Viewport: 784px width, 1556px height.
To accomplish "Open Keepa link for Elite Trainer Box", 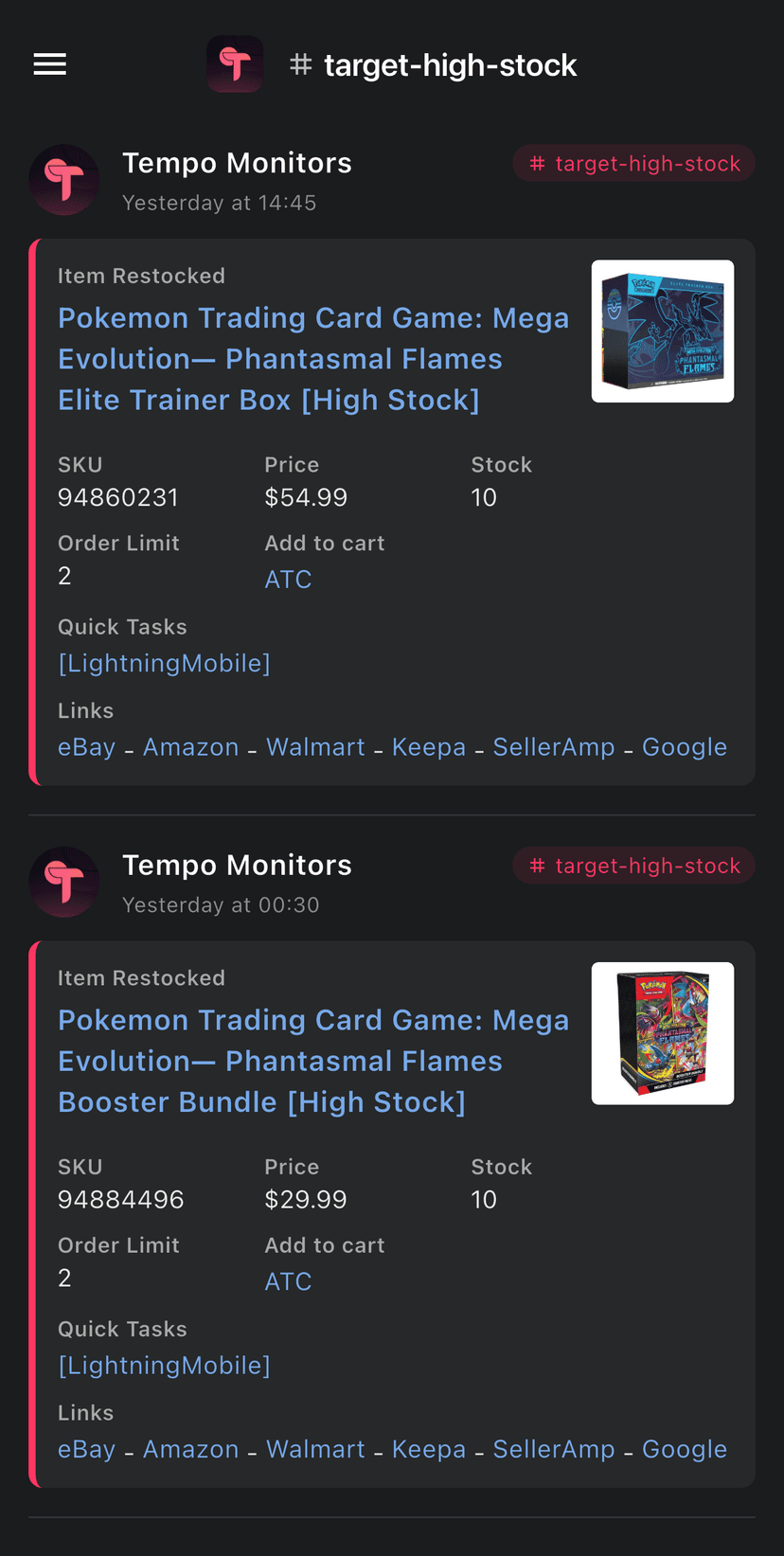I will [x=428, y=747].
